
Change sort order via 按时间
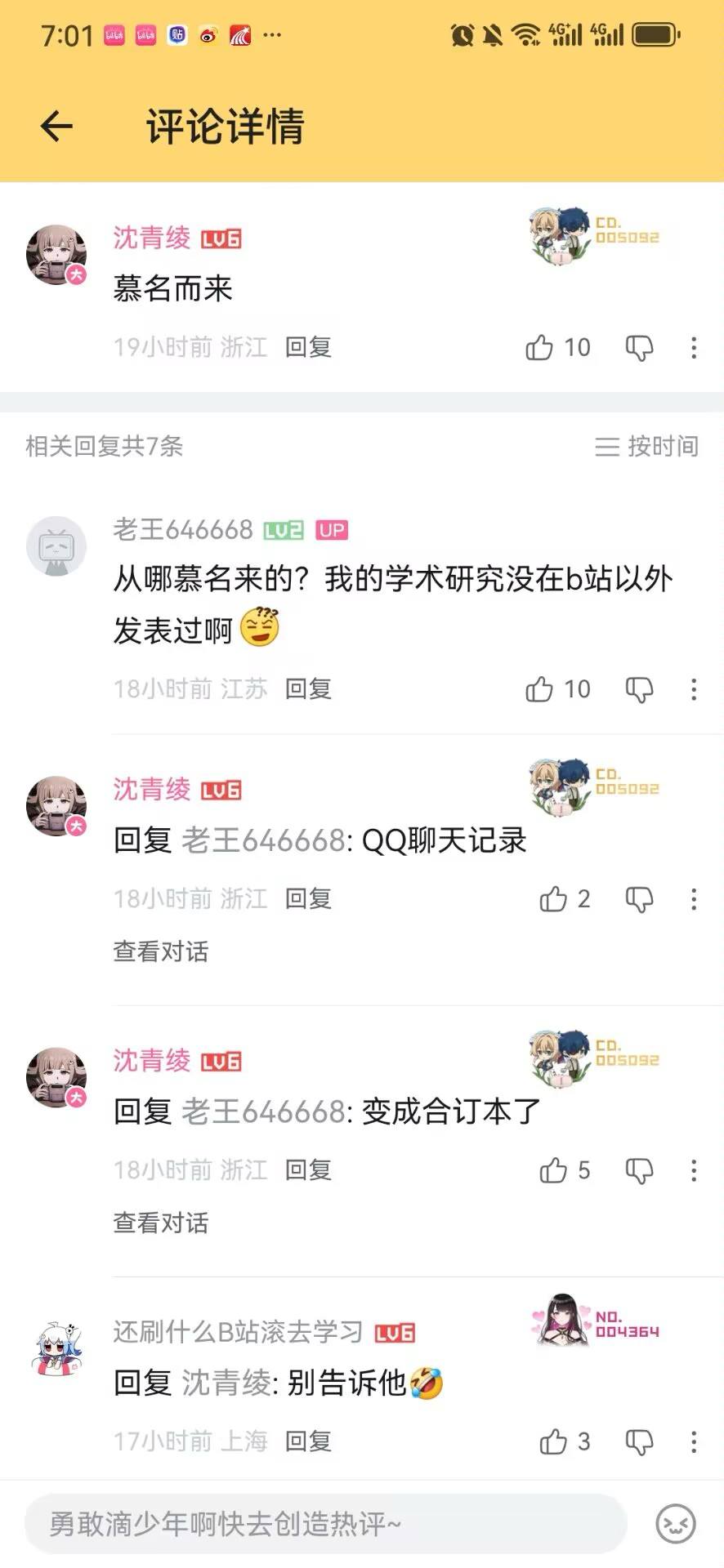646,446
